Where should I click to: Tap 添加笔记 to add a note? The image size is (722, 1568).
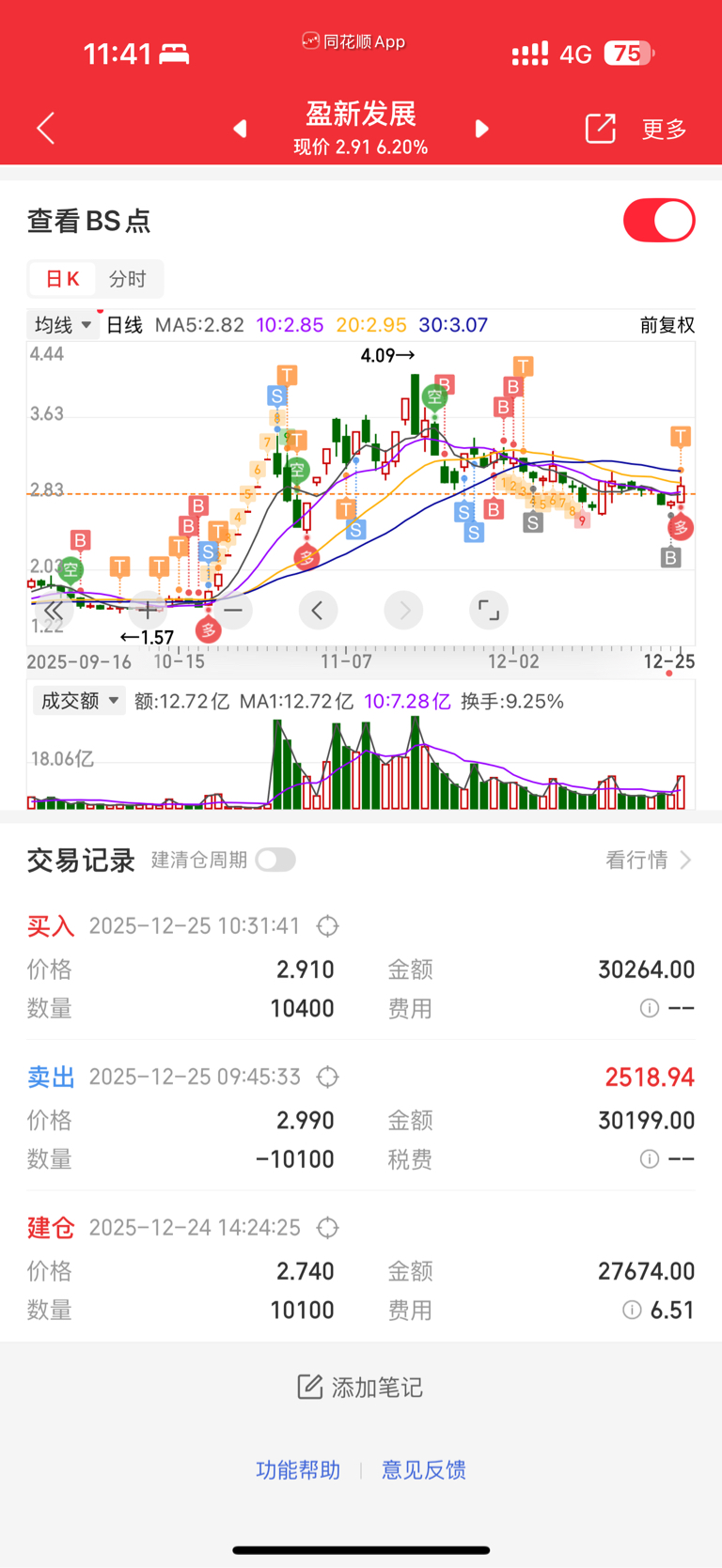pos(361,1387)
